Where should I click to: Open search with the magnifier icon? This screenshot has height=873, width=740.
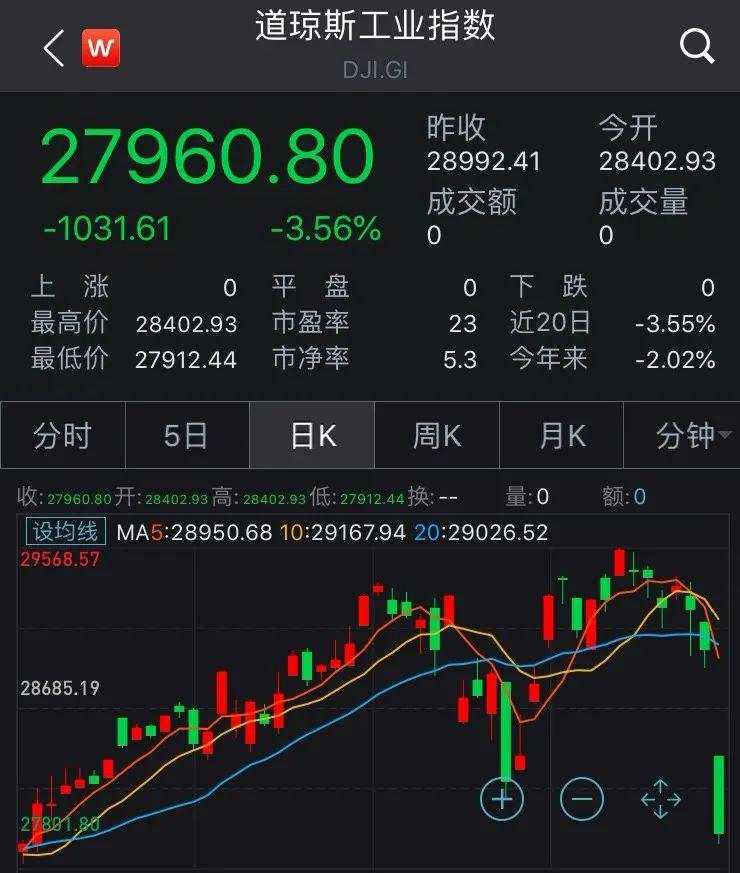pyautogui.click(x=697, y=46)
